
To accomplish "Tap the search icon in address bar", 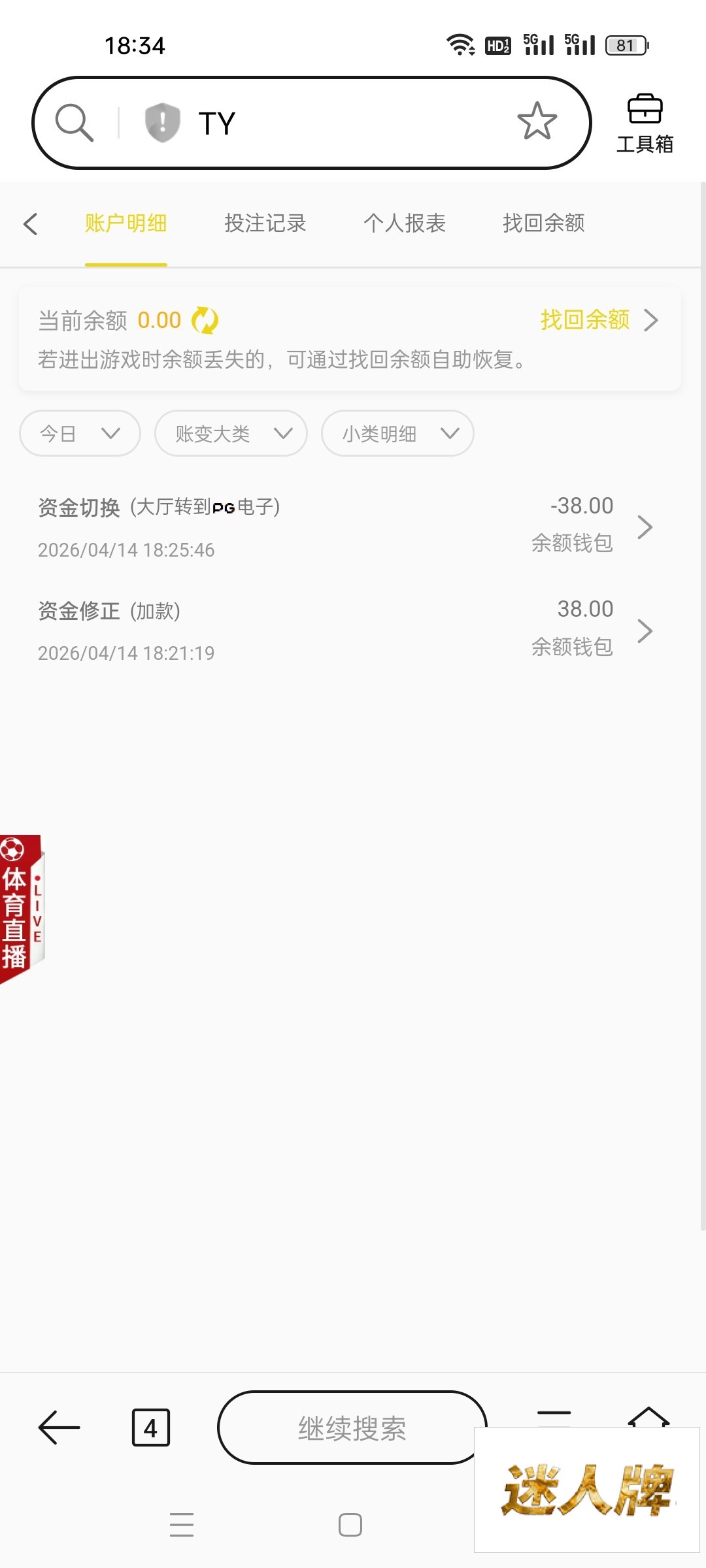I will [x=75, y=122].
